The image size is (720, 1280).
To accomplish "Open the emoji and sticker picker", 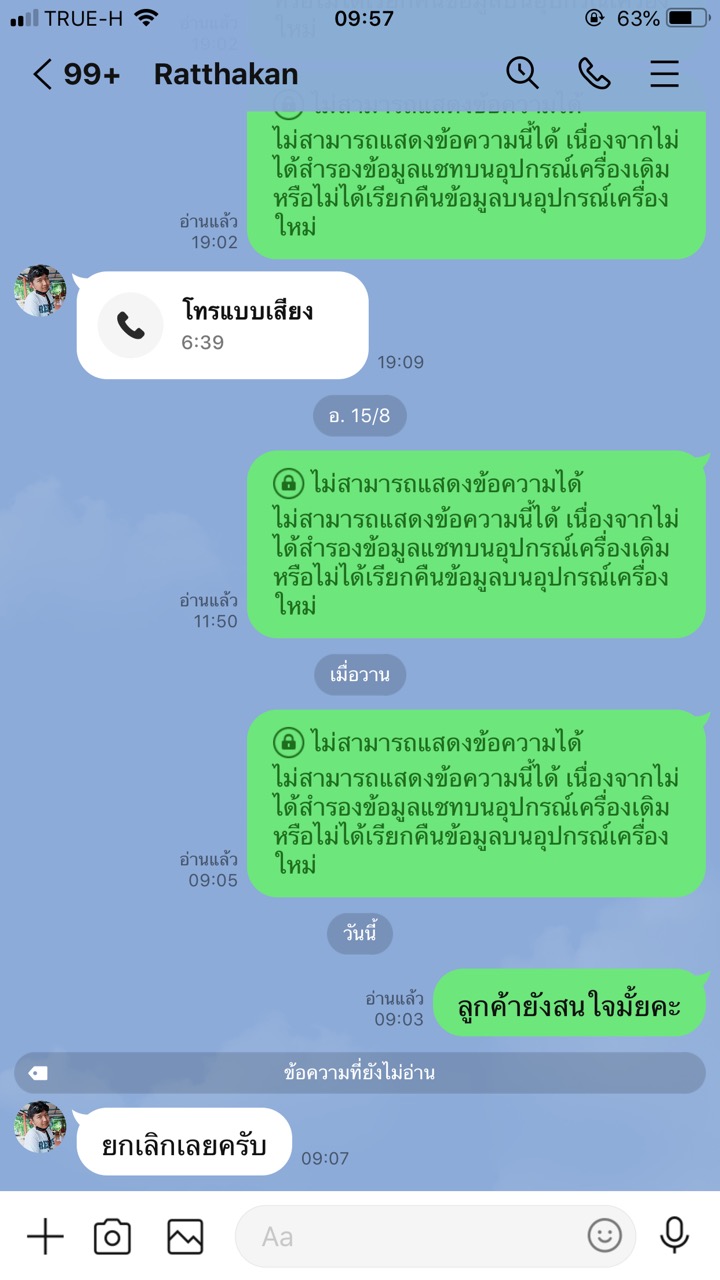I will tap(604, 1236).
